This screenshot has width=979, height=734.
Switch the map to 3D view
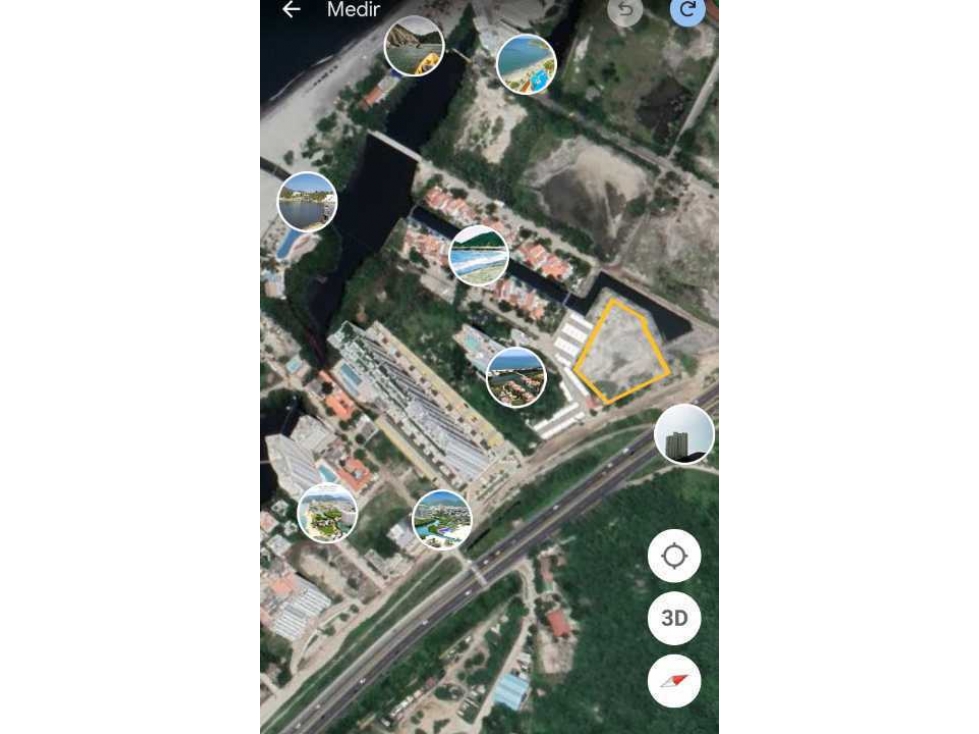pyautogui.click(x=674, y=618)
